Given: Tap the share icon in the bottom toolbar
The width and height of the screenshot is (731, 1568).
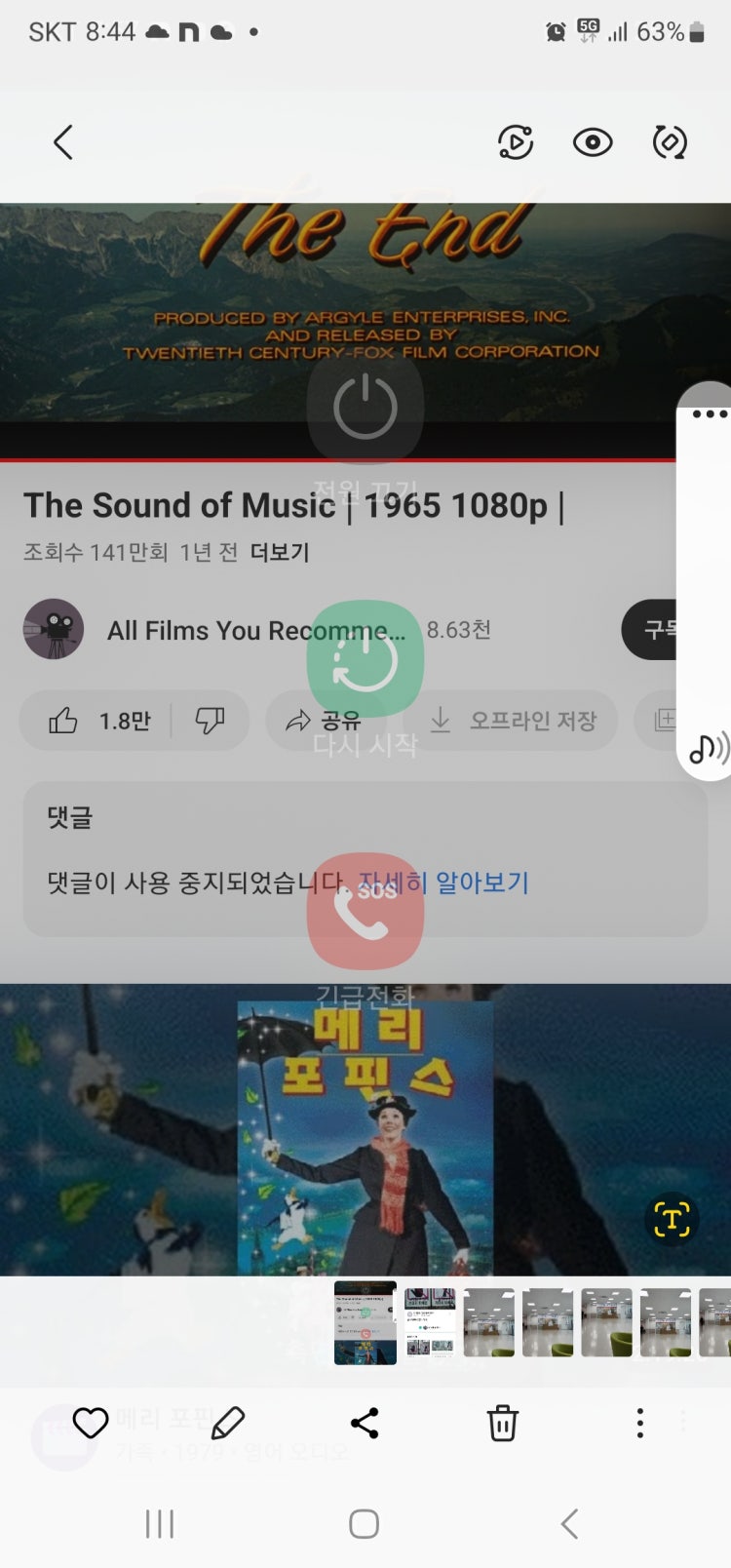Looking at the screenshot, I should (x=365, y=1423).
